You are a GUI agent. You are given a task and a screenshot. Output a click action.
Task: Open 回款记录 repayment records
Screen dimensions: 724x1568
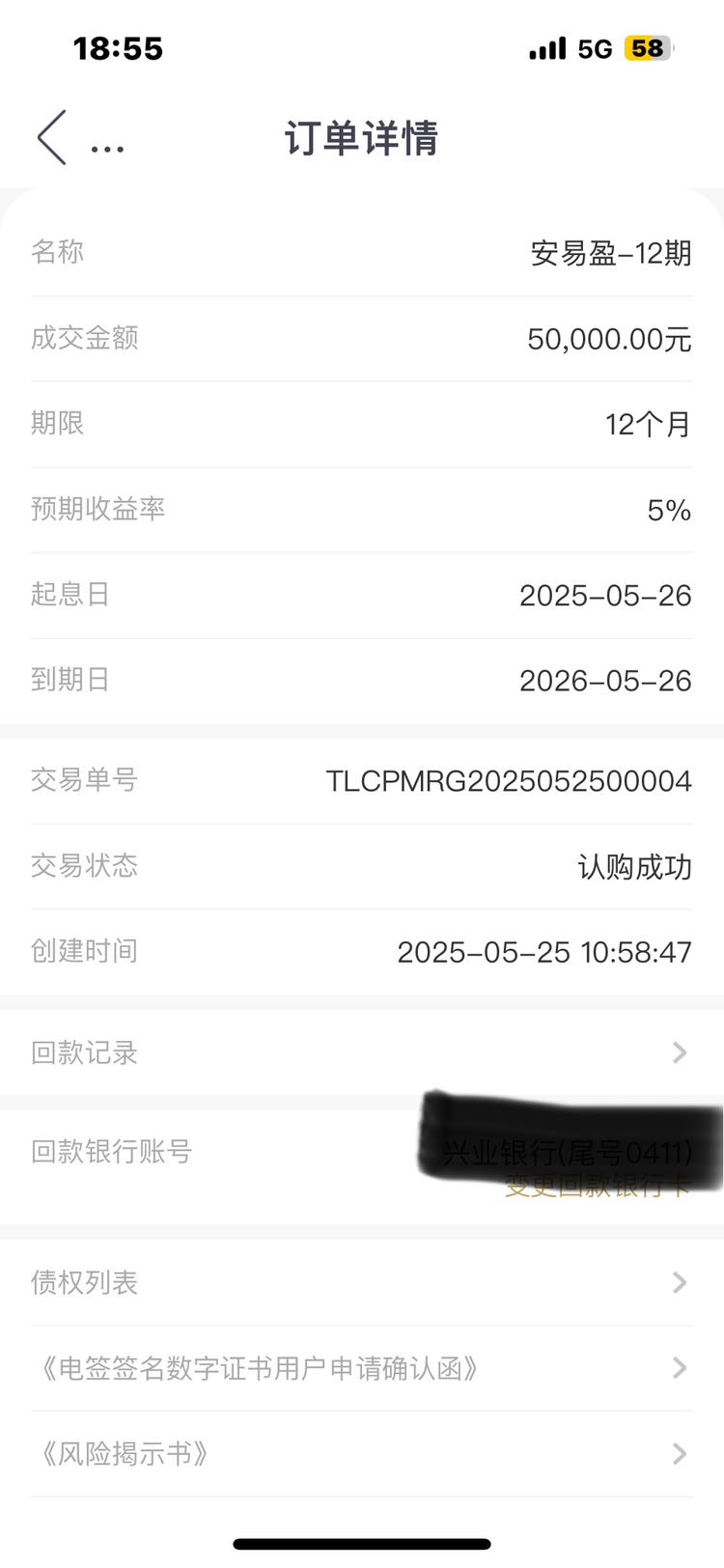pos(362,1052)
